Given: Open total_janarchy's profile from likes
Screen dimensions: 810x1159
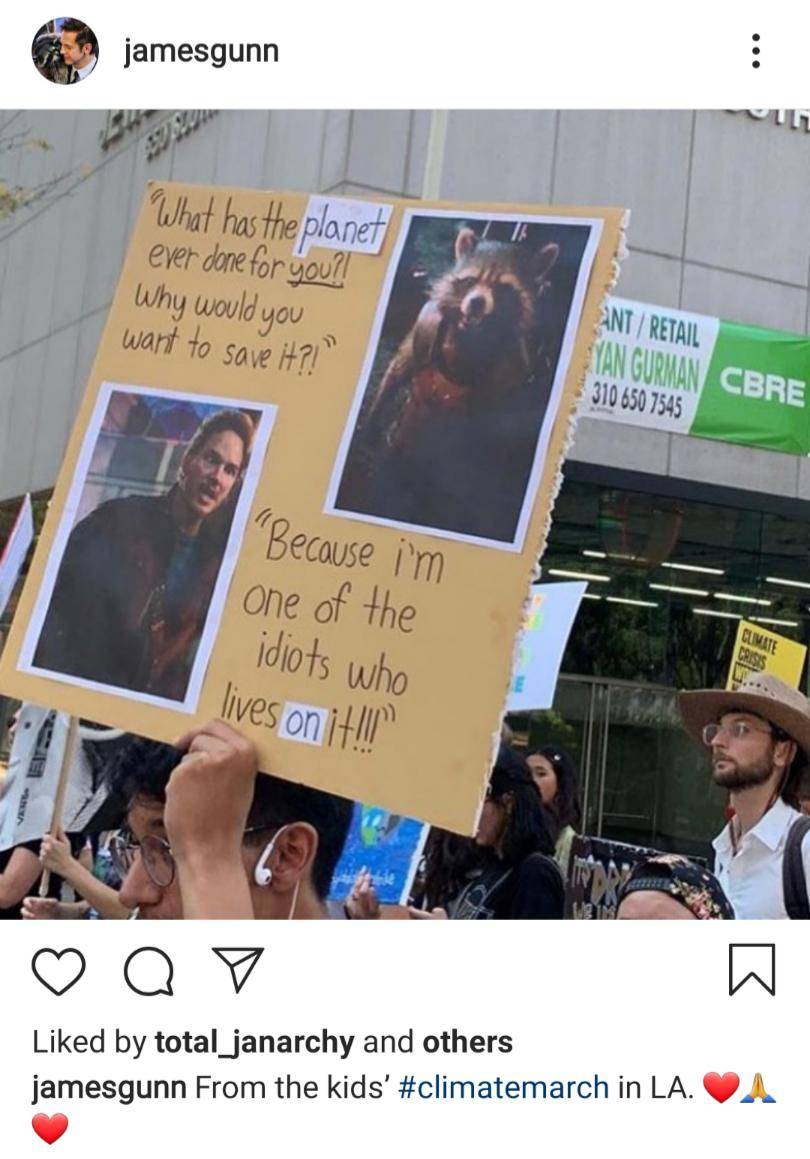Looking at the screenshot, I should (254, 1042).
